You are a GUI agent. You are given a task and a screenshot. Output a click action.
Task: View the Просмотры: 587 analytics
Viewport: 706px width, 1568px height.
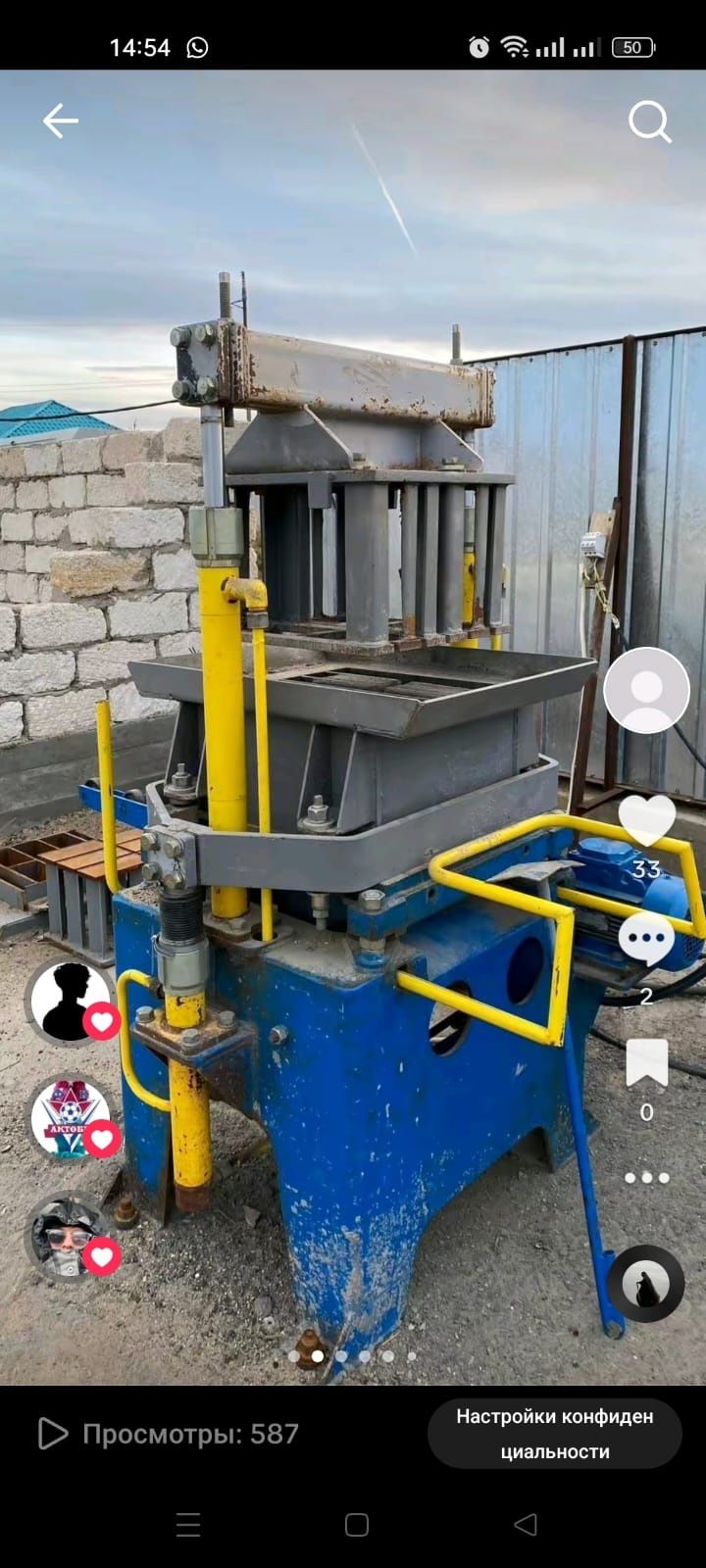coord(168,1434)
